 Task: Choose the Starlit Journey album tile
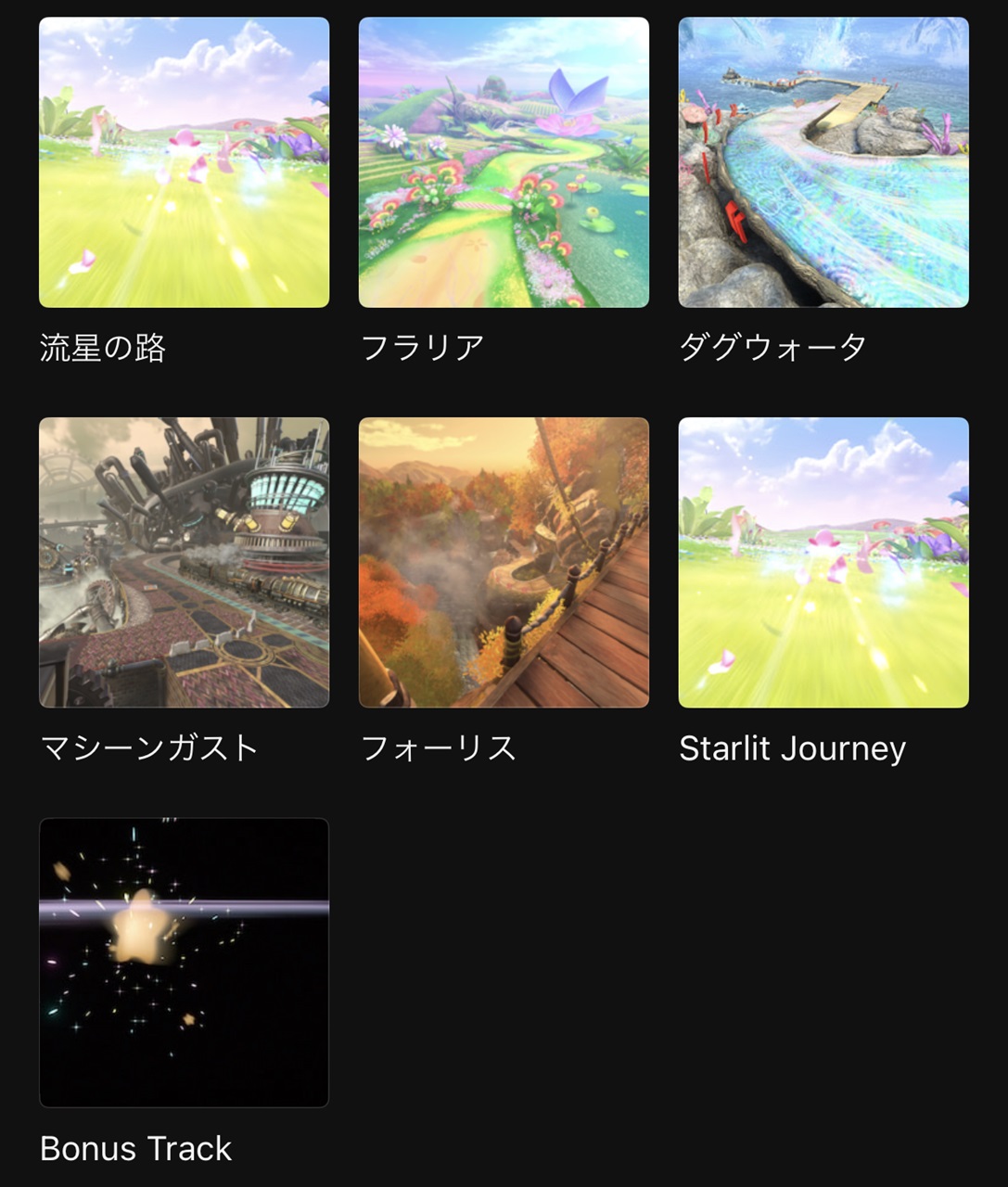pyautogui.click(x=823, y=563)
